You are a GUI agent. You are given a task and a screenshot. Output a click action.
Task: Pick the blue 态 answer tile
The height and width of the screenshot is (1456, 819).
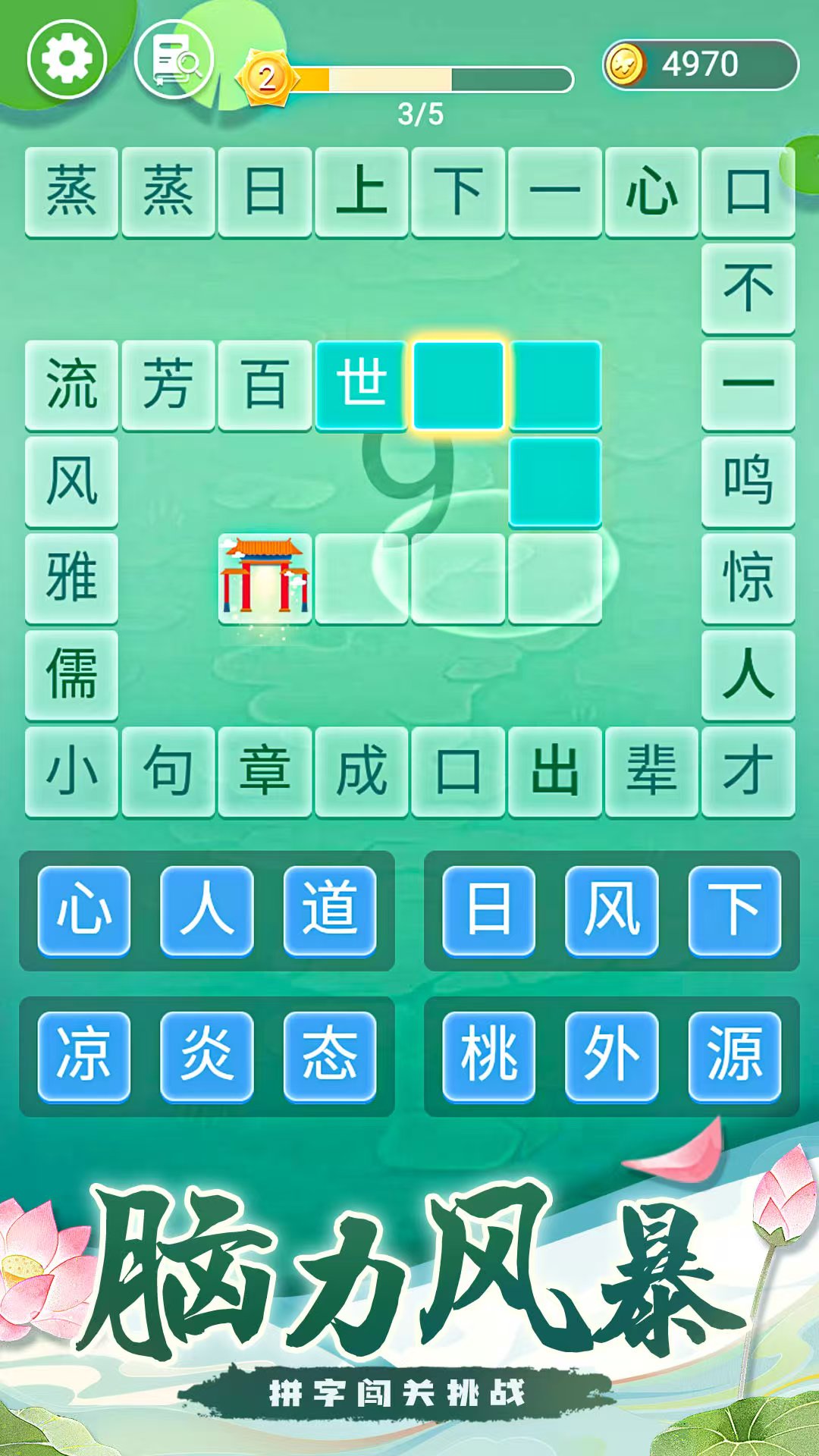point(329,1055)
